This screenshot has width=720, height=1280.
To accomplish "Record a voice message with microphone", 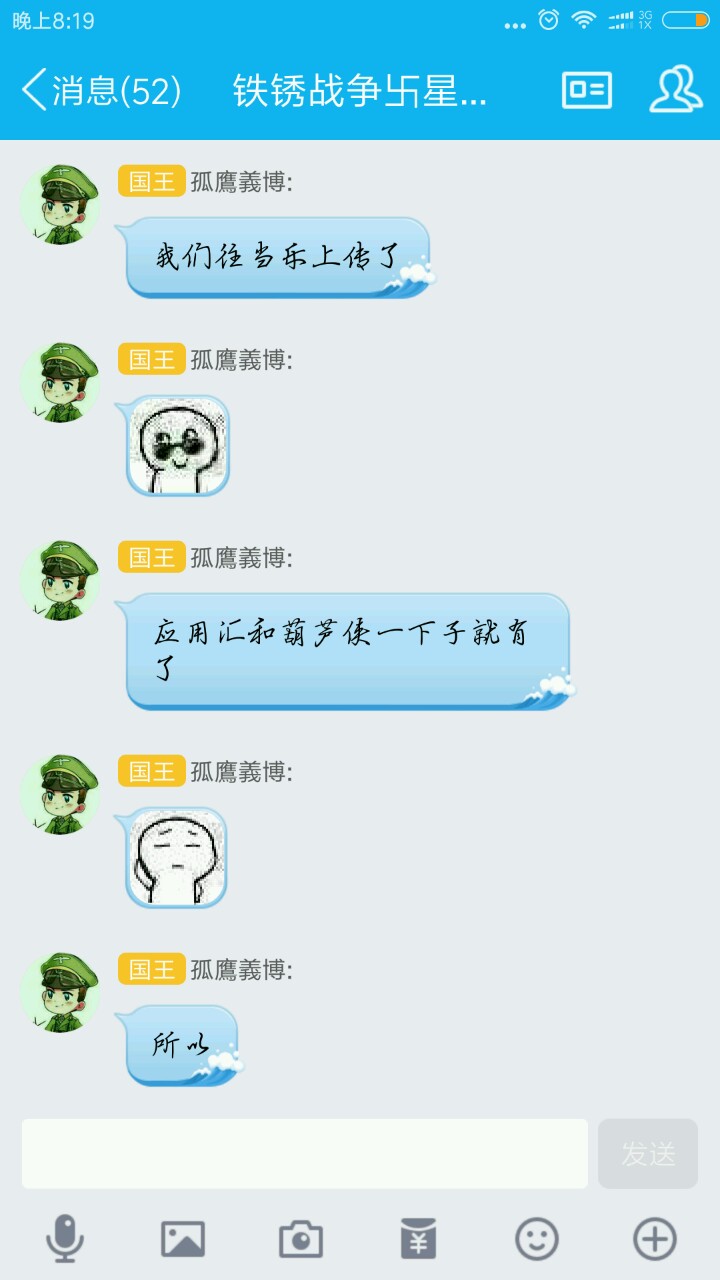I will pos(65,1240).
